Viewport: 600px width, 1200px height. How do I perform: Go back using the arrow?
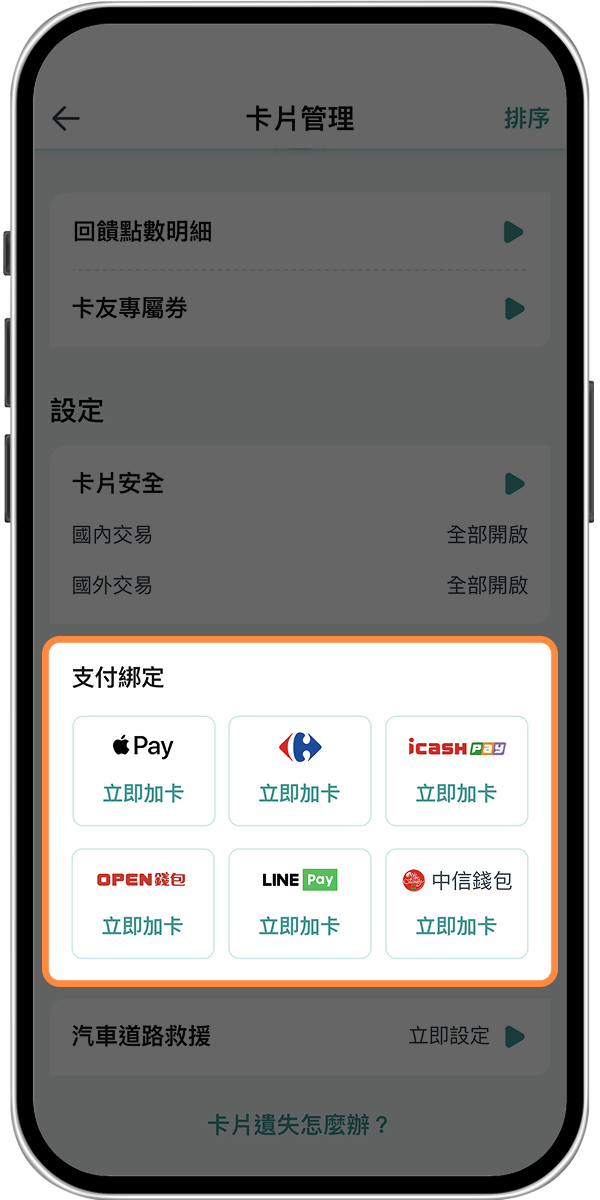pyautogui.click(x=66, y=119)
